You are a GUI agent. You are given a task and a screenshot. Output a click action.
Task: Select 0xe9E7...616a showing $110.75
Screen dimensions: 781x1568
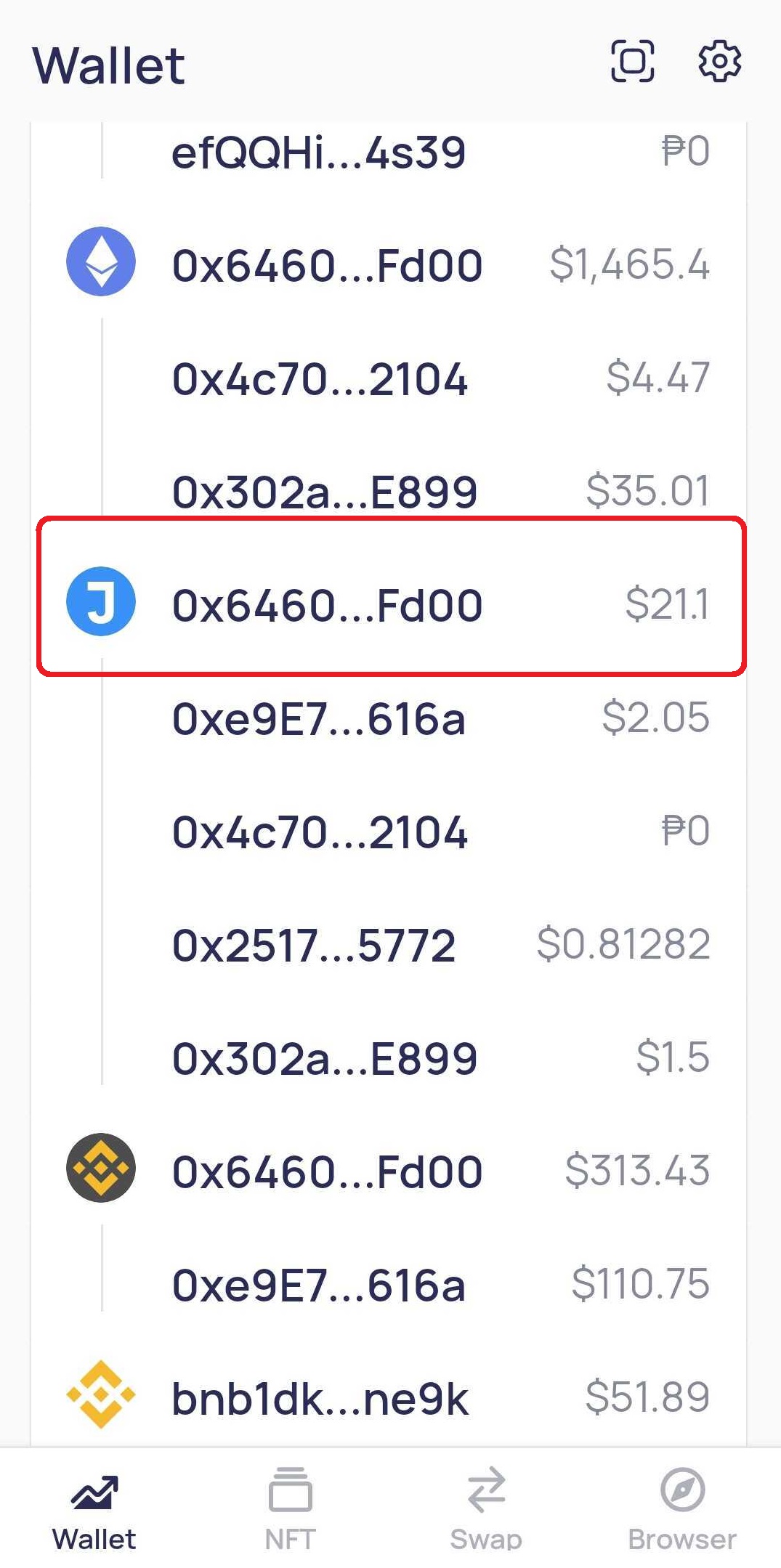point(392,1284)
